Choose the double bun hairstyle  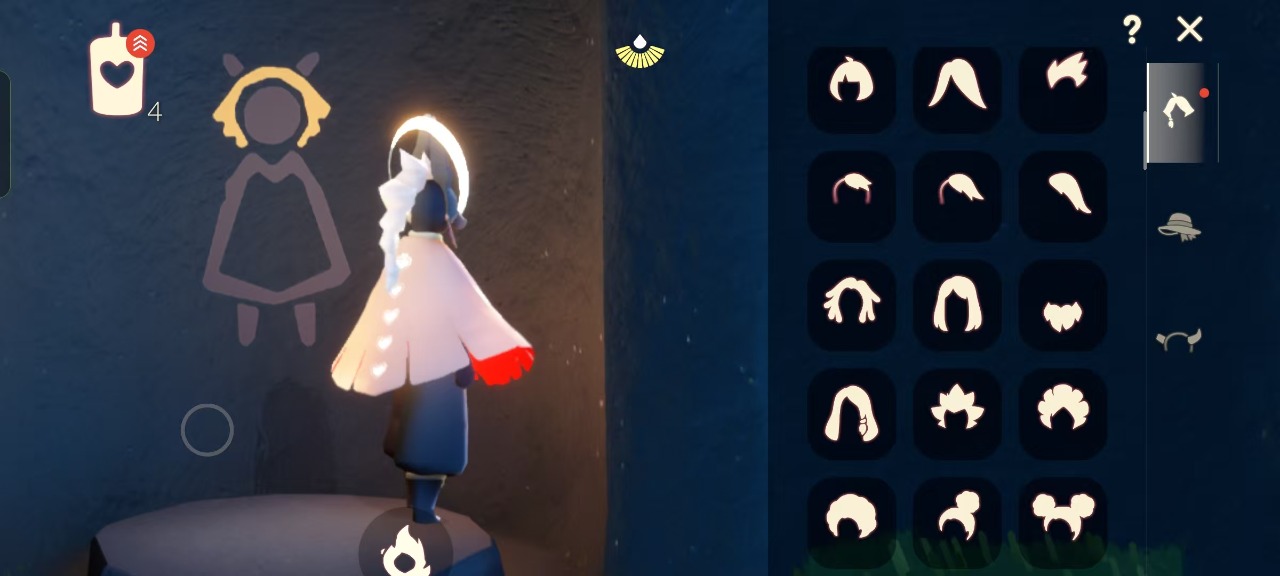[x=1063, y=516]
